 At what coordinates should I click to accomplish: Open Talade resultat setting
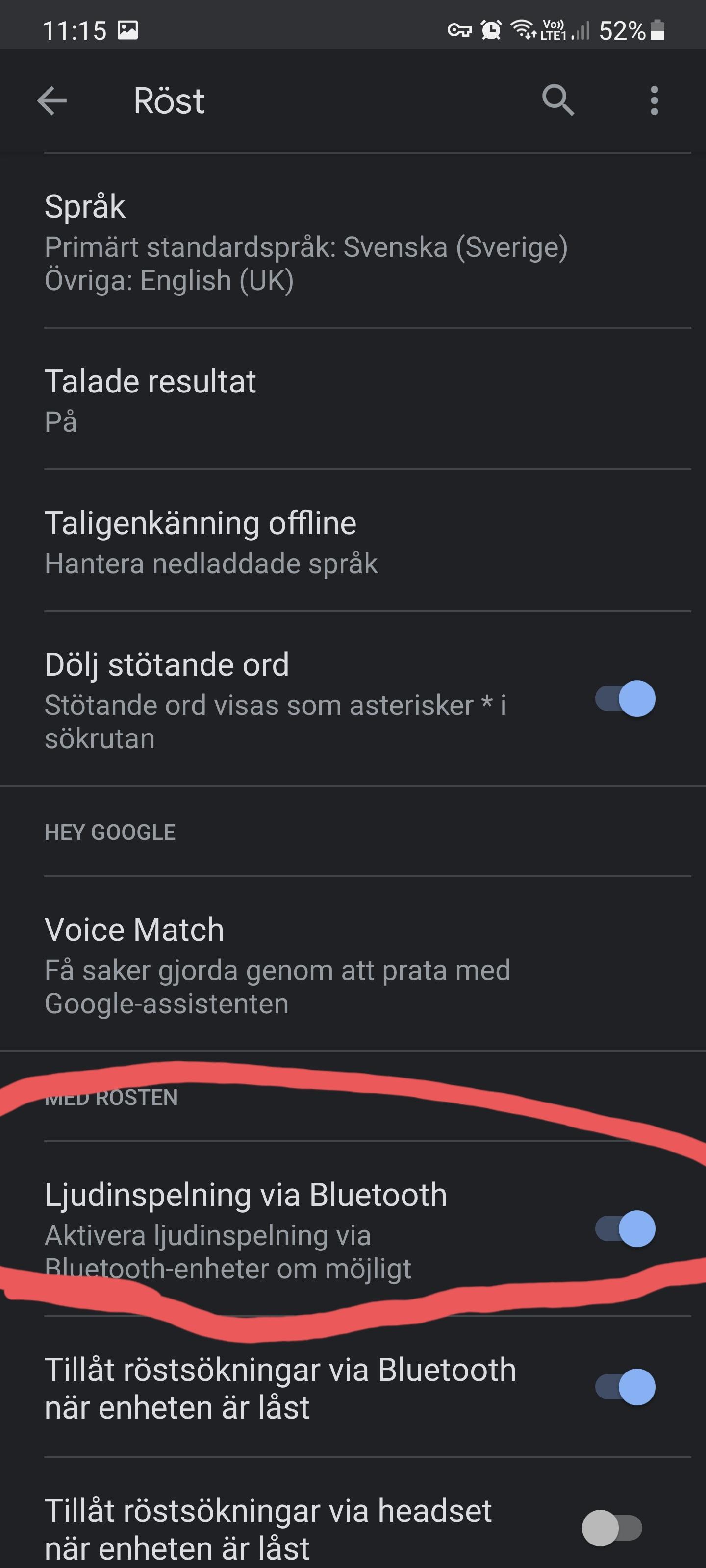tap(304, 399)
